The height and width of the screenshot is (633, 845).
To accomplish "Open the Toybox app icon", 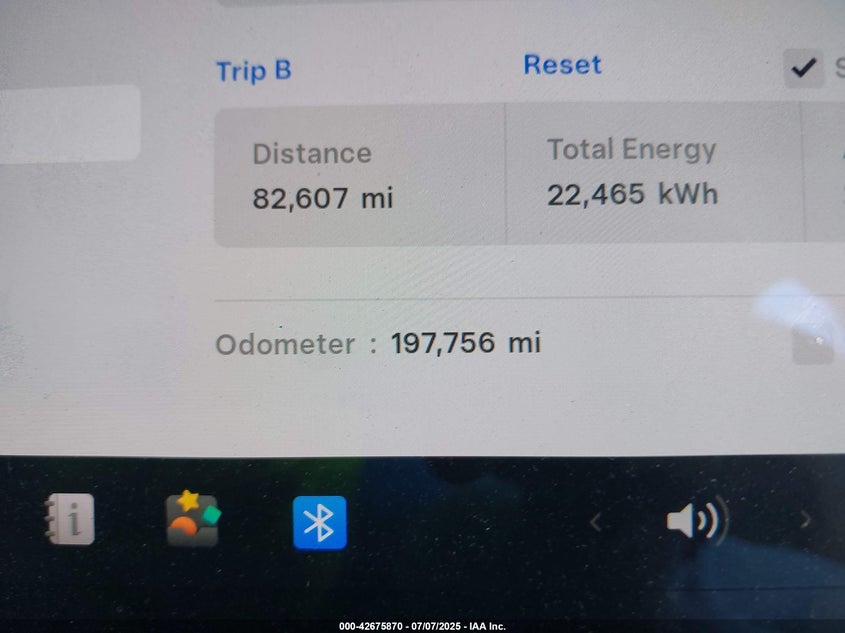I will click(x=193, y=520).
